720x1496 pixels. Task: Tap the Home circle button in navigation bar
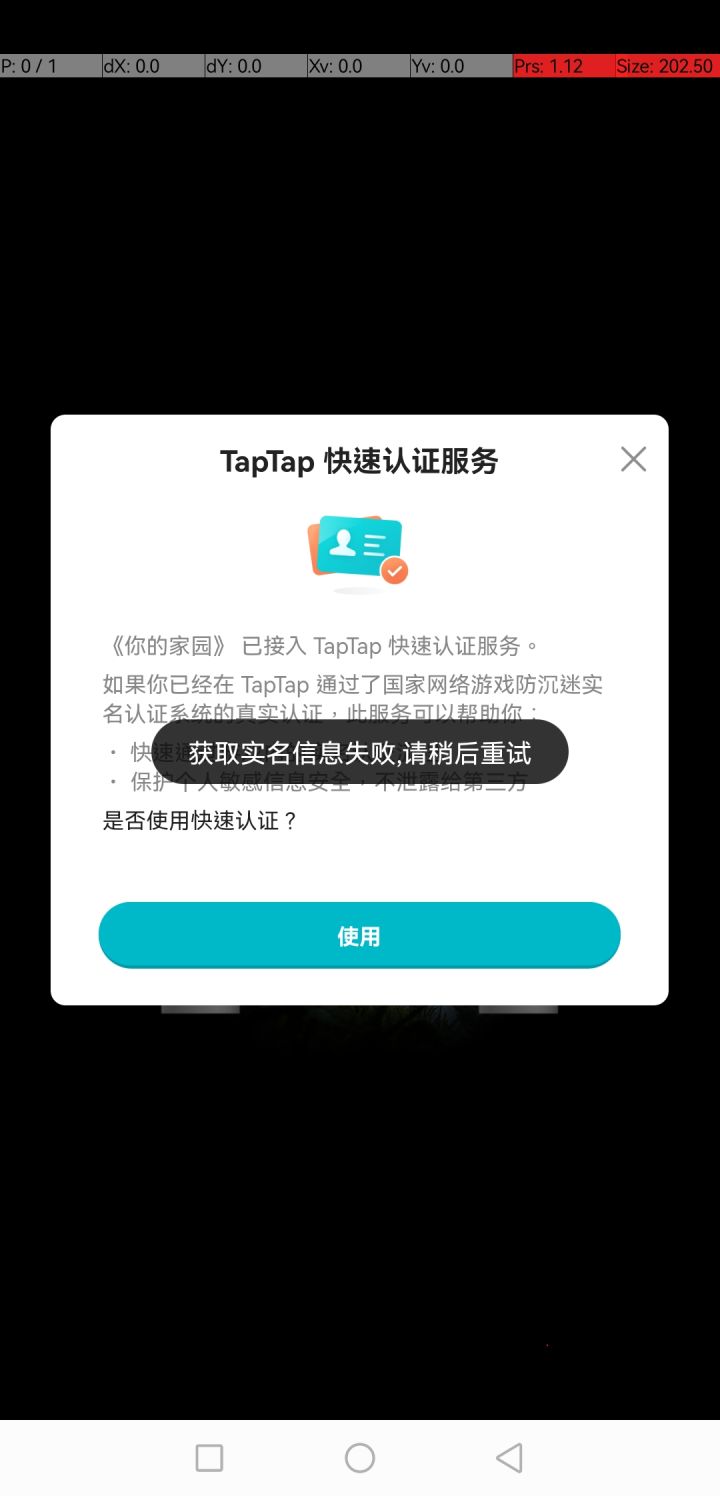click(x=360, y=1459)
